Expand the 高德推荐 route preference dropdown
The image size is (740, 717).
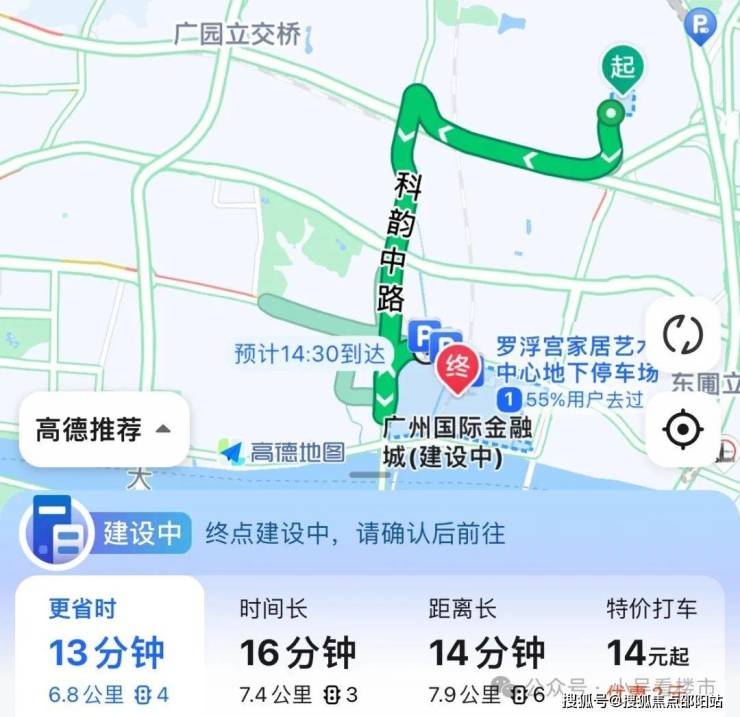[103, 430]
